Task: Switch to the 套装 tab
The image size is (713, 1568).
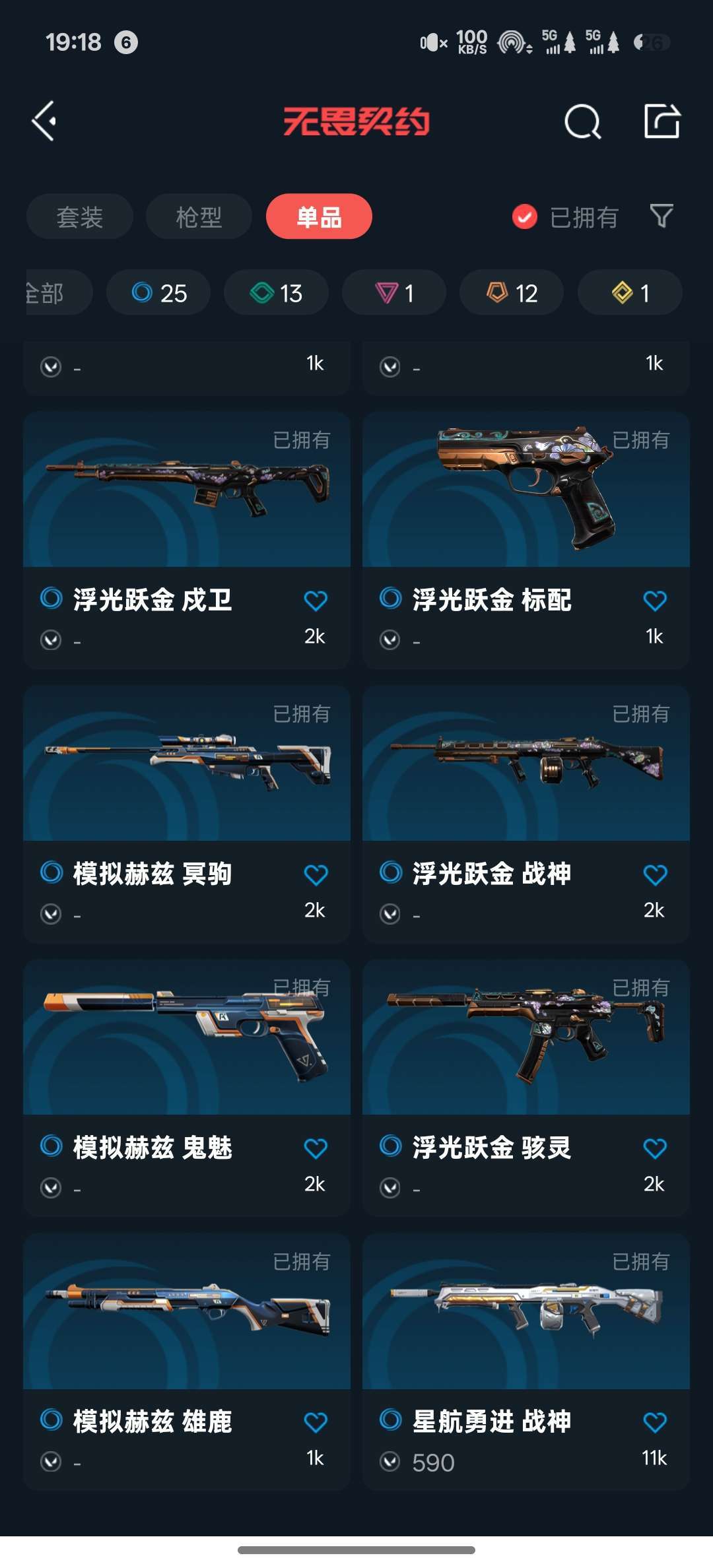Action: click(80, 216)
